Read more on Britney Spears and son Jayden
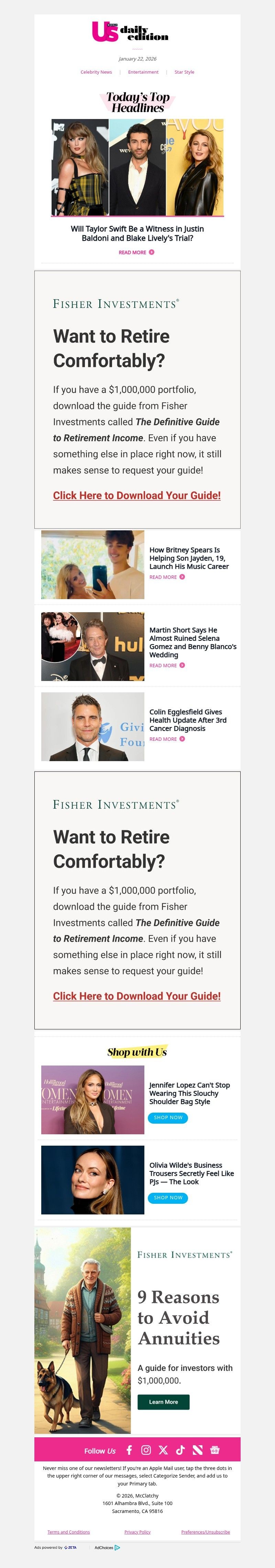 167,577
